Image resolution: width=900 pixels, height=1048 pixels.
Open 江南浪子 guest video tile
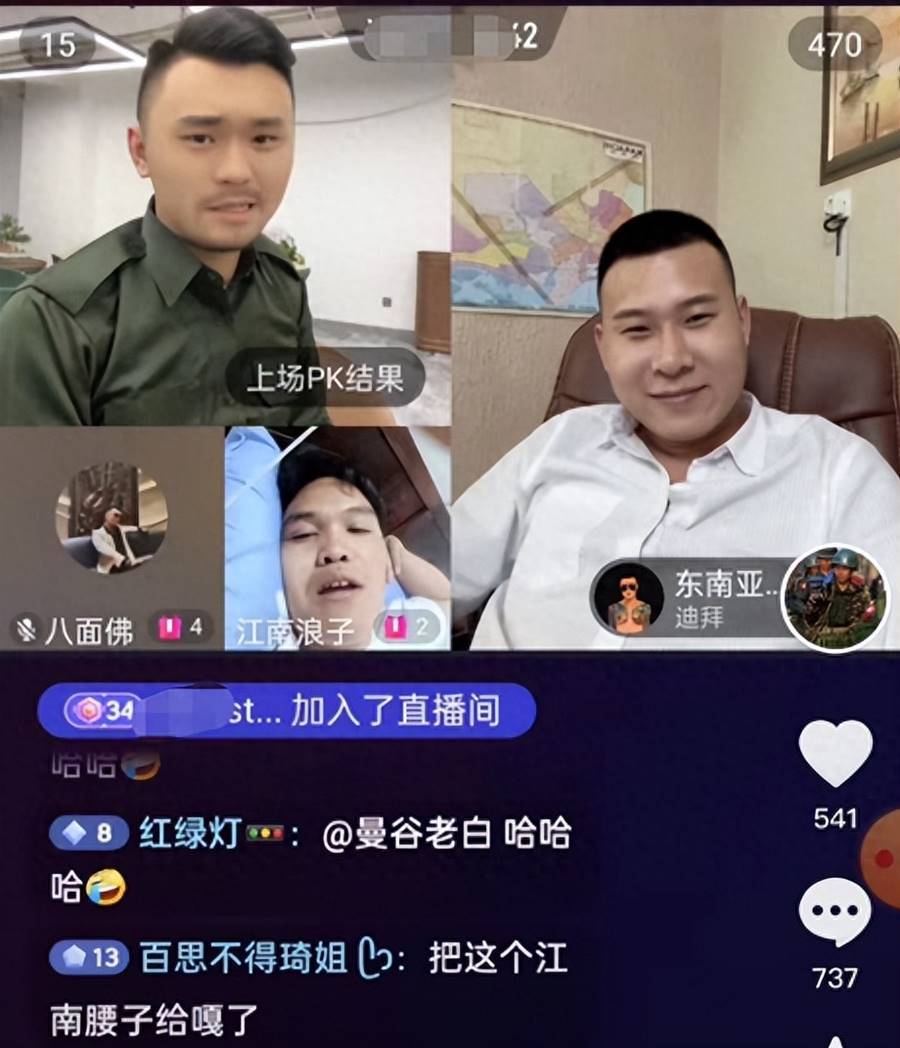tap(337, 538)
